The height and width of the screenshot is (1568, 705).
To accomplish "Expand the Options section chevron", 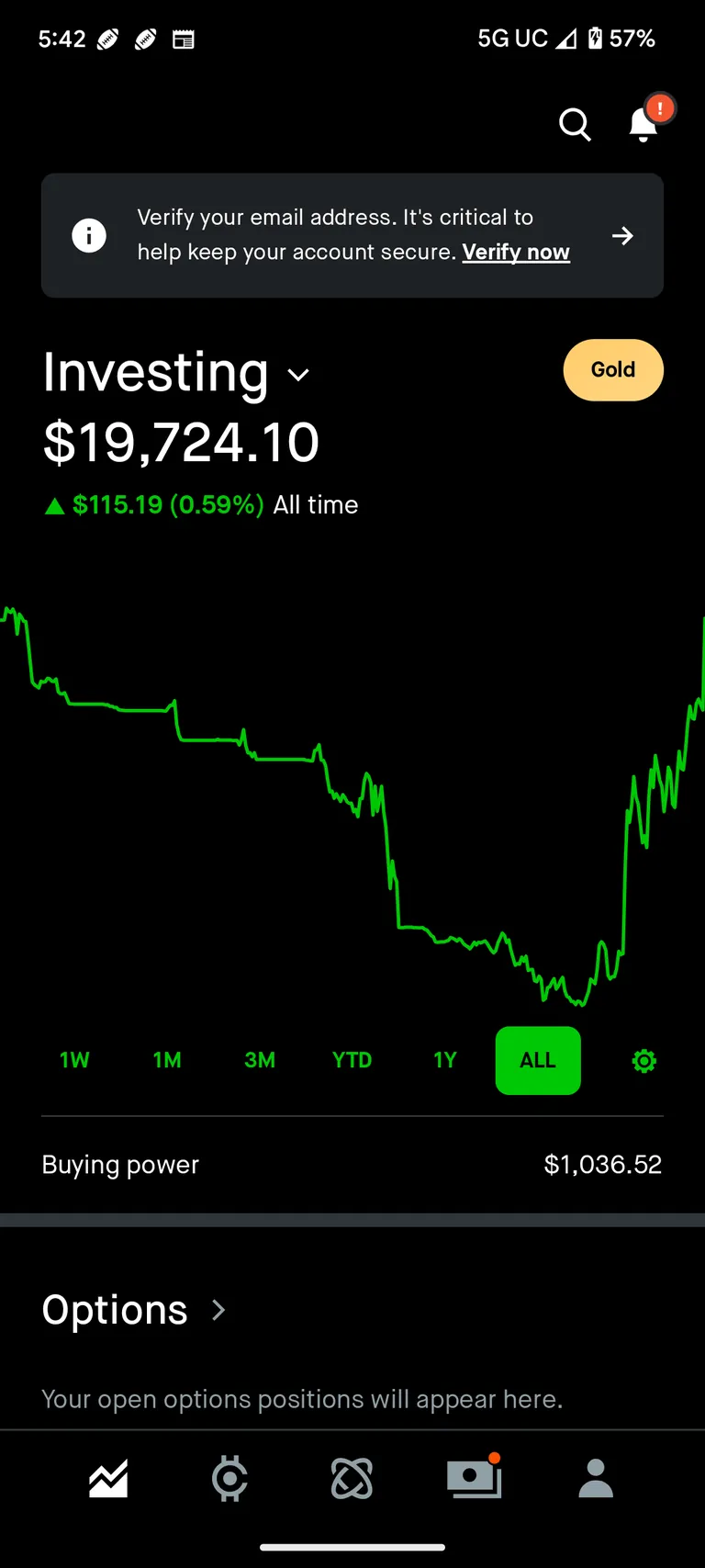I will 217,1311.
